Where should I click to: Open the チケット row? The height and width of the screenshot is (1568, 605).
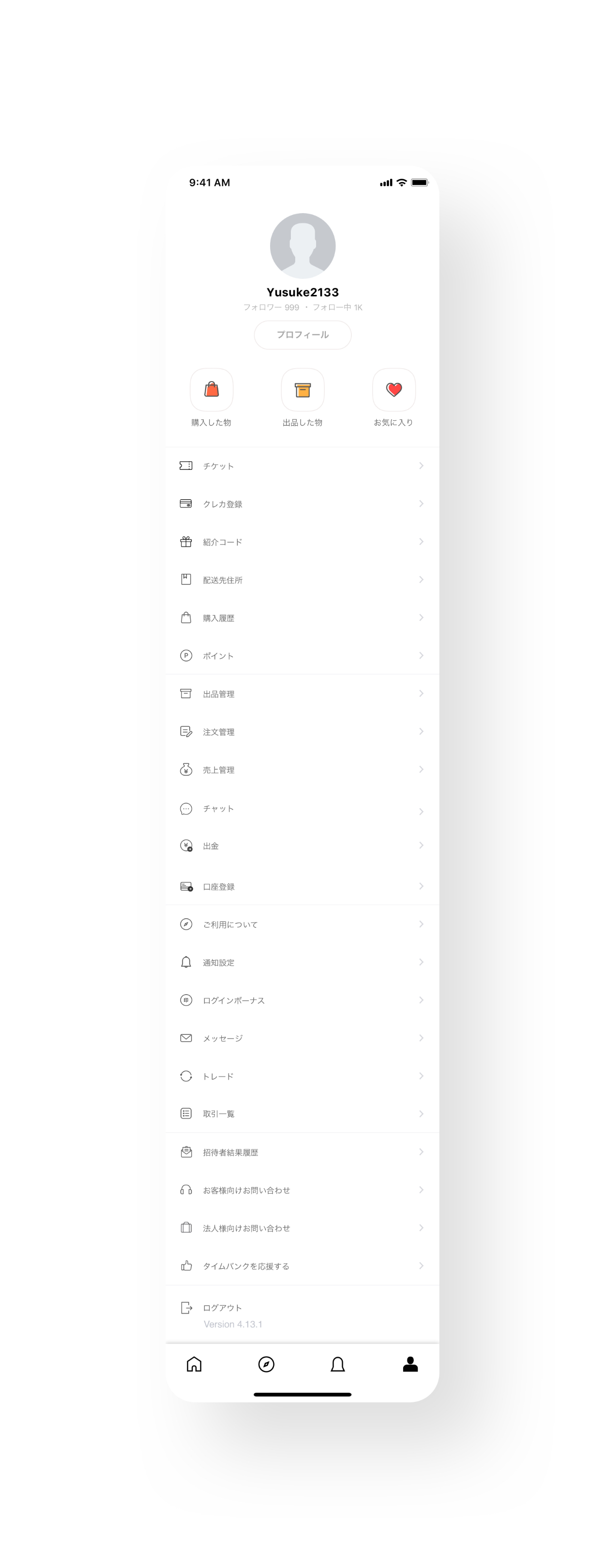302,466
